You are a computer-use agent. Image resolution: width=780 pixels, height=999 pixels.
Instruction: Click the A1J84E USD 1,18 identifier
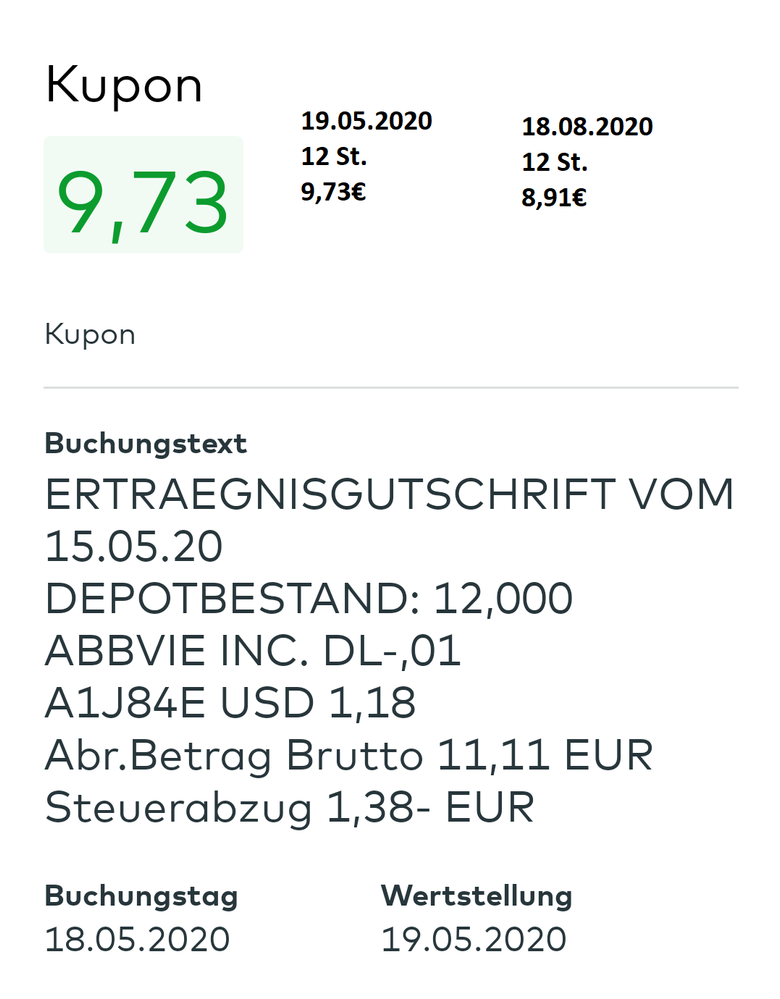pyautogui.click(x=231, y=702)
